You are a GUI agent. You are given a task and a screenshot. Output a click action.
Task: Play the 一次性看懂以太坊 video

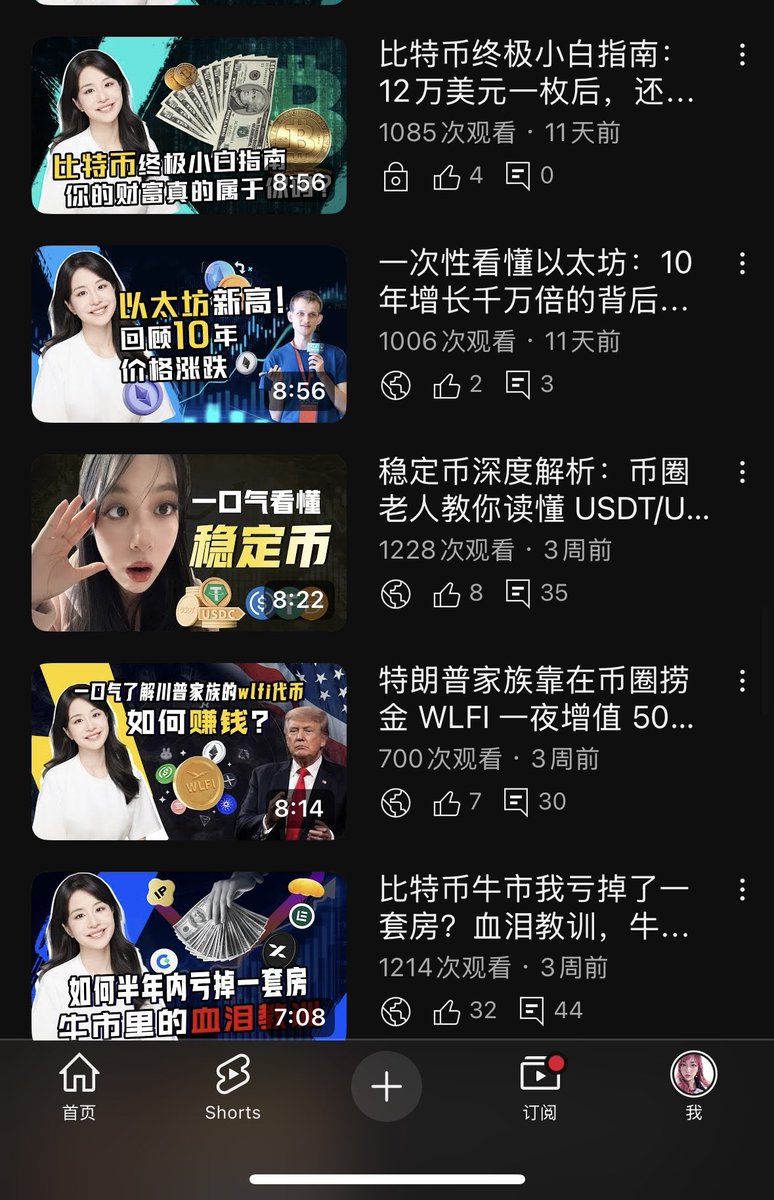(189, 334)
